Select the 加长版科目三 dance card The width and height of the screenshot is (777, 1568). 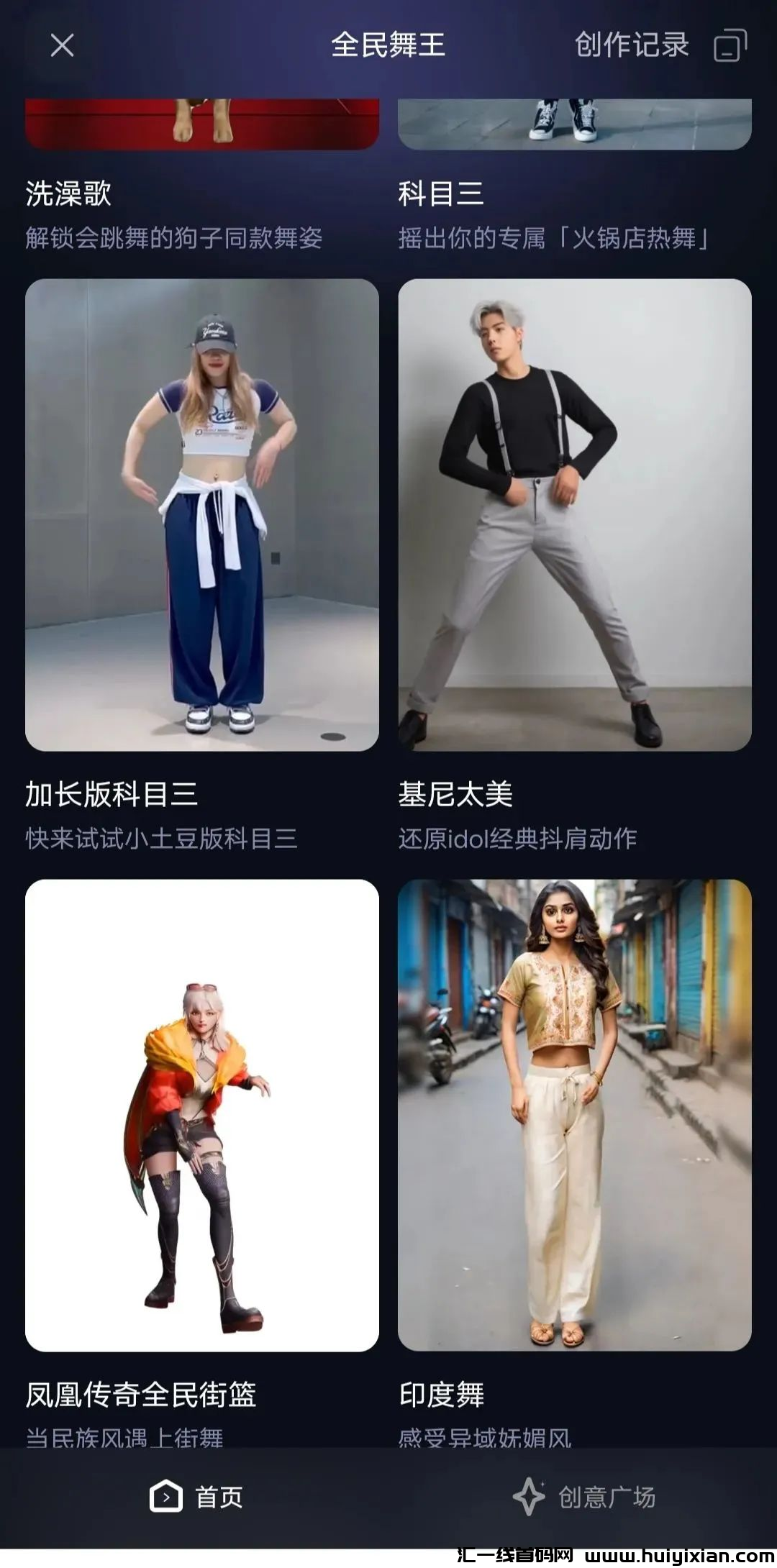tap(201, 515)
